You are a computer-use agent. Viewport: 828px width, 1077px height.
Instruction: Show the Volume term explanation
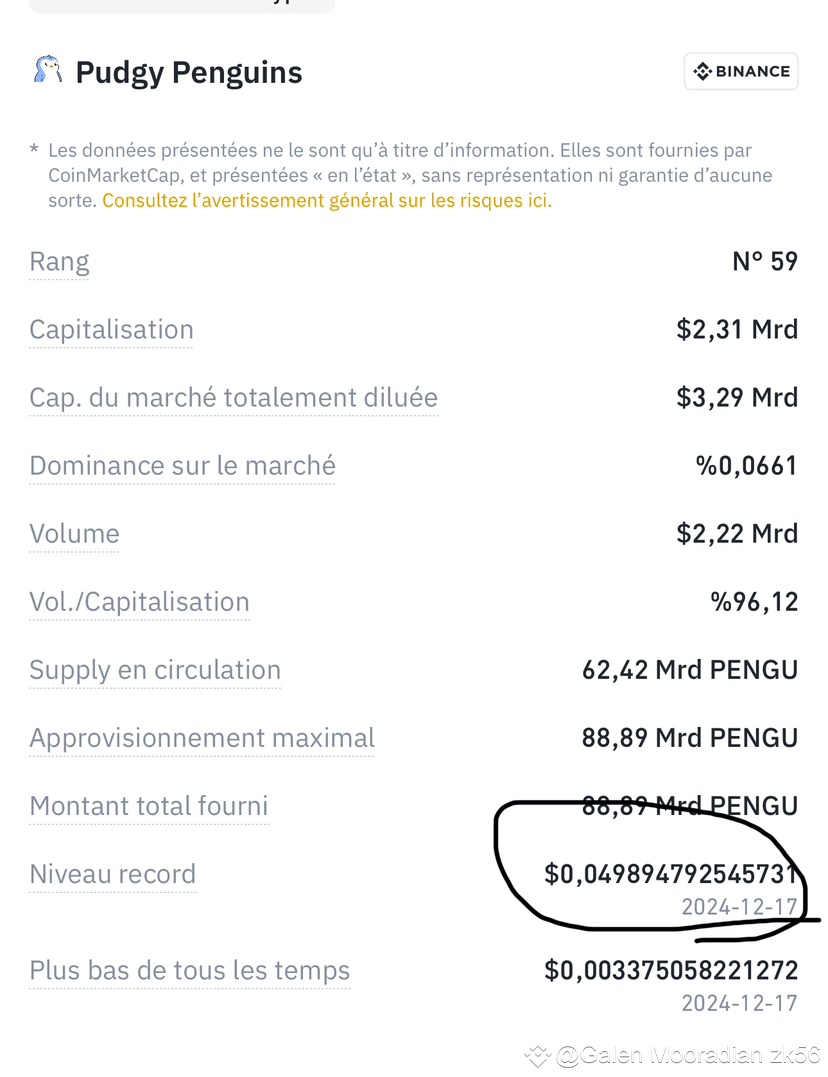click(x=74, y=533)
